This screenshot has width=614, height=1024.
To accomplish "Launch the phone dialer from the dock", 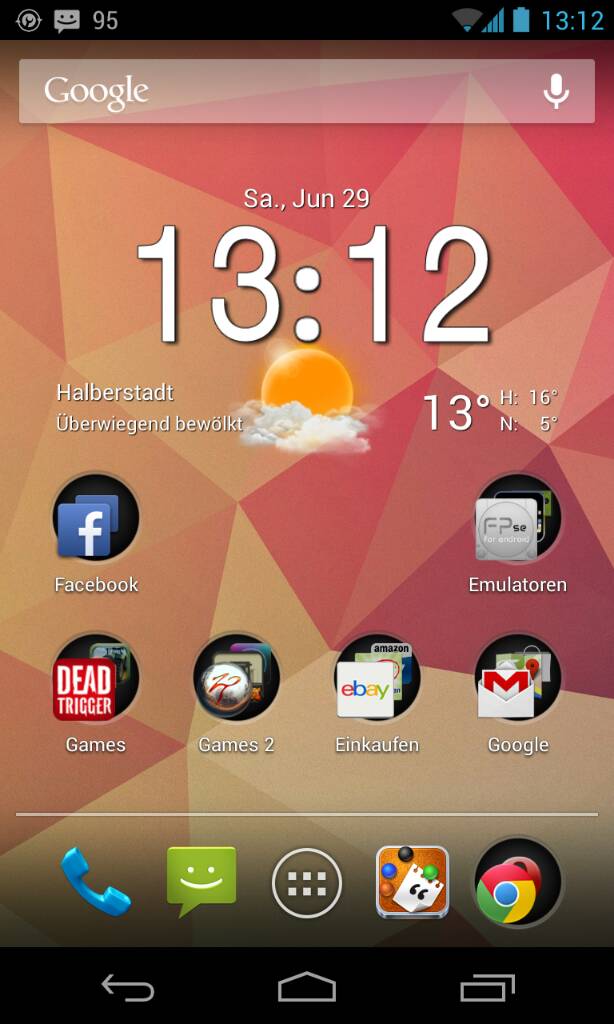I will point(95,882).
